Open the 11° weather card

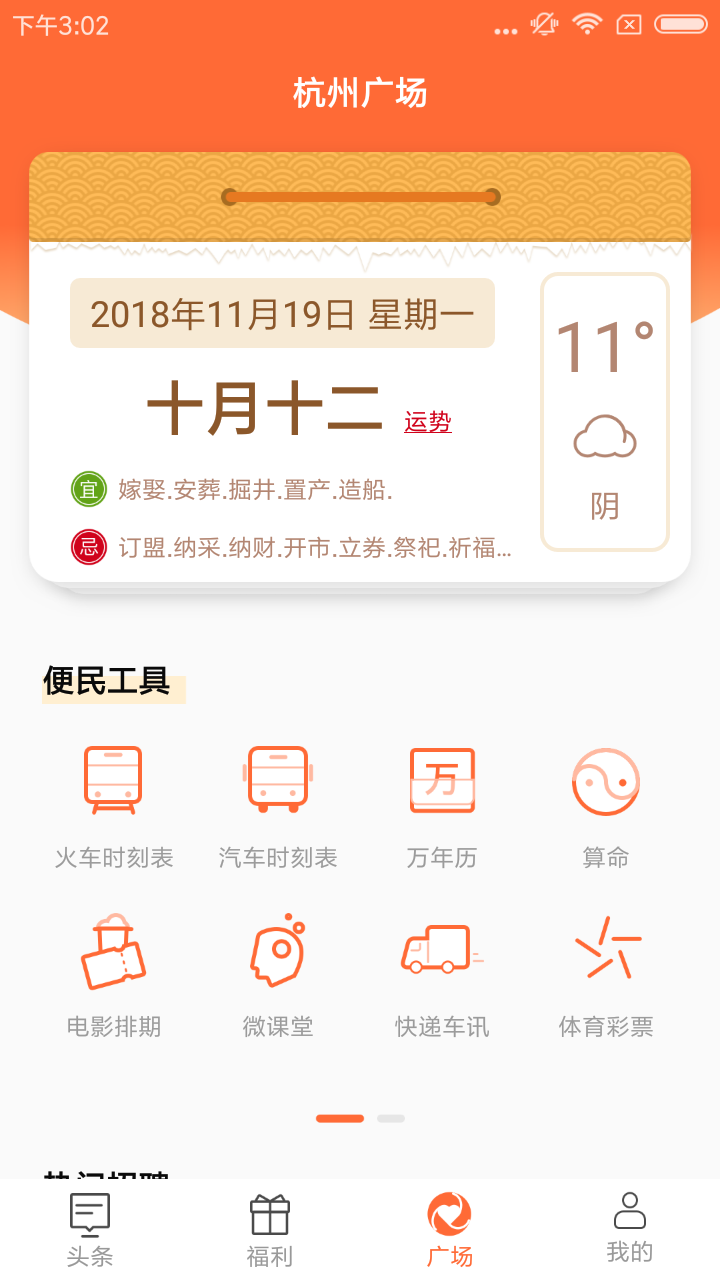605,412
